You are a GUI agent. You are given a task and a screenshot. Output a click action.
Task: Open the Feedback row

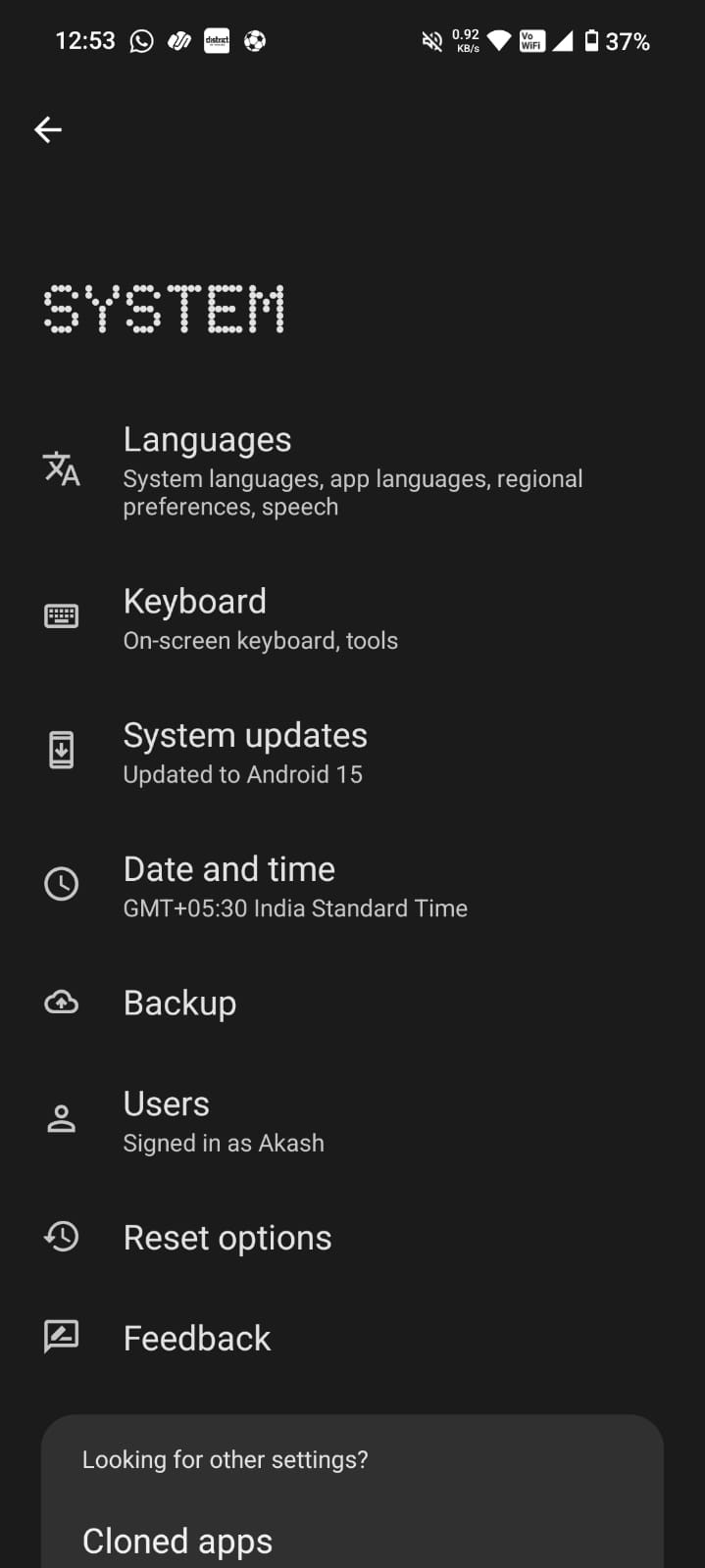(x=352, y=1339)
